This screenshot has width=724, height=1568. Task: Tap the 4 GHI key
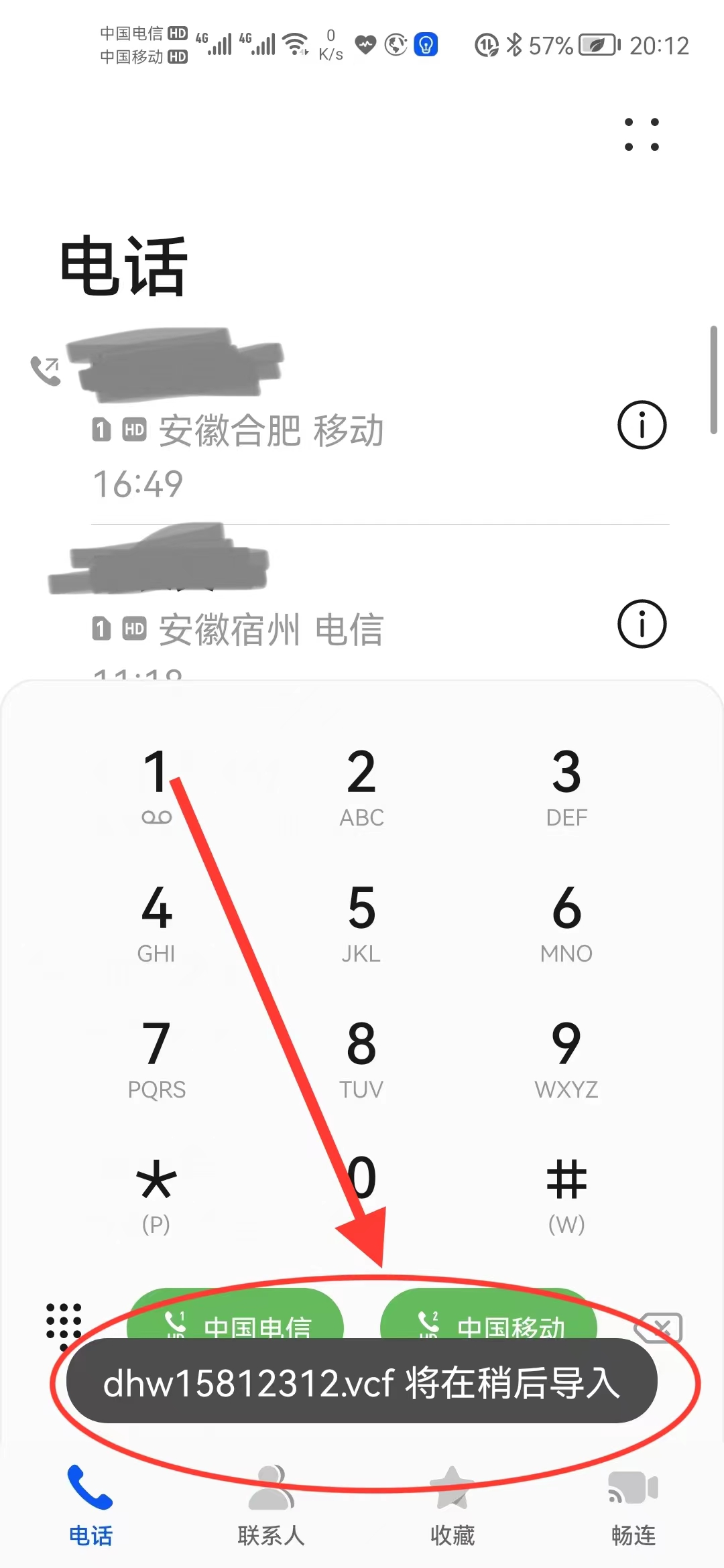(x=156, y=923)
